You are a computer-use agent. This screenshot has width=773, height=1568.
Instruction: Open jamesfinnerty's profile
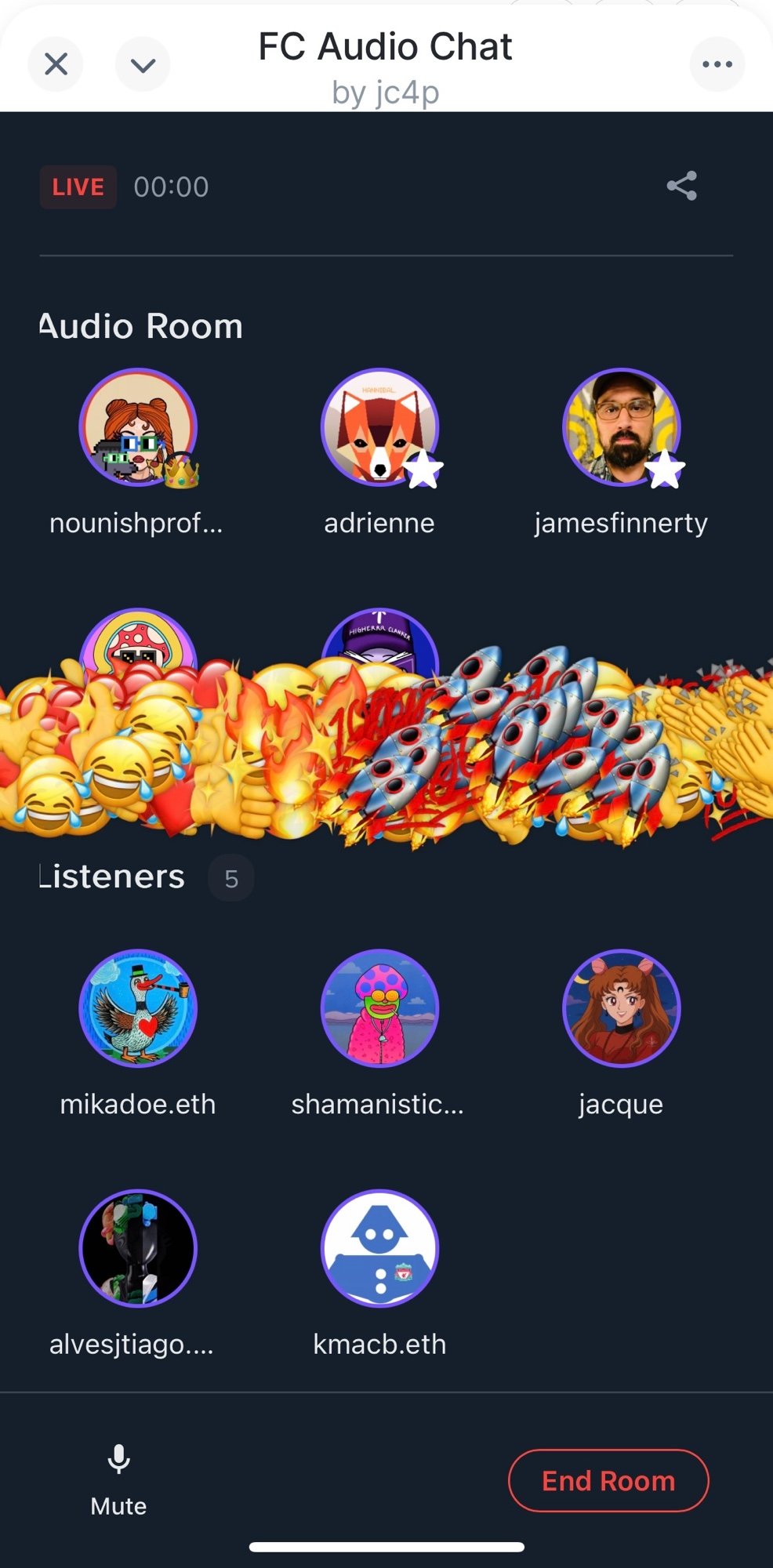pos(621,427)
